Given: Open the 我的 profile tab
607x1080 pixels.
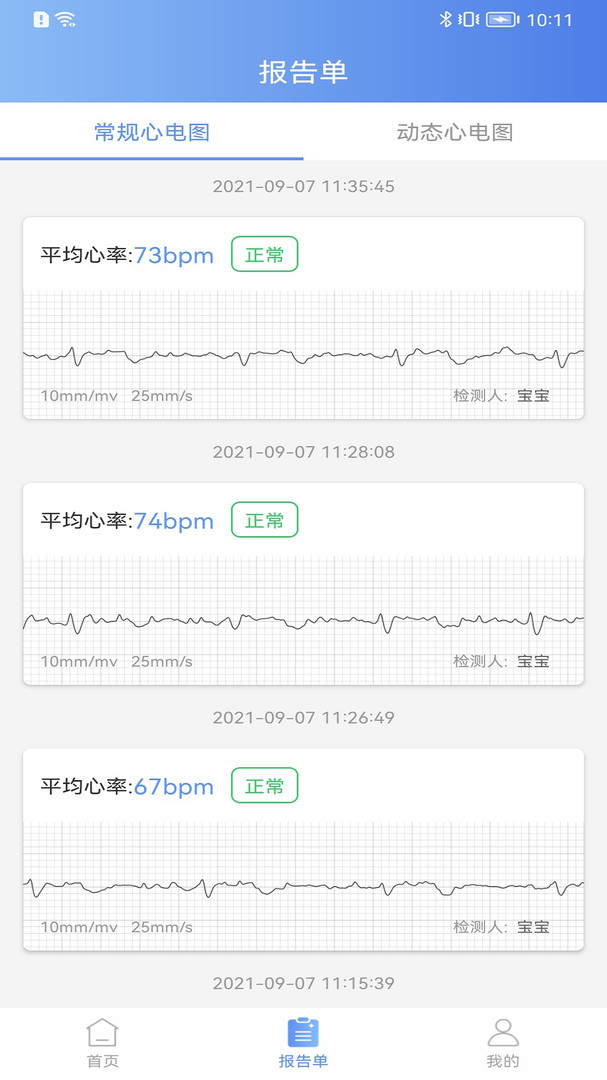Looking at the screenshot, I should click(x=503, y=1043).
